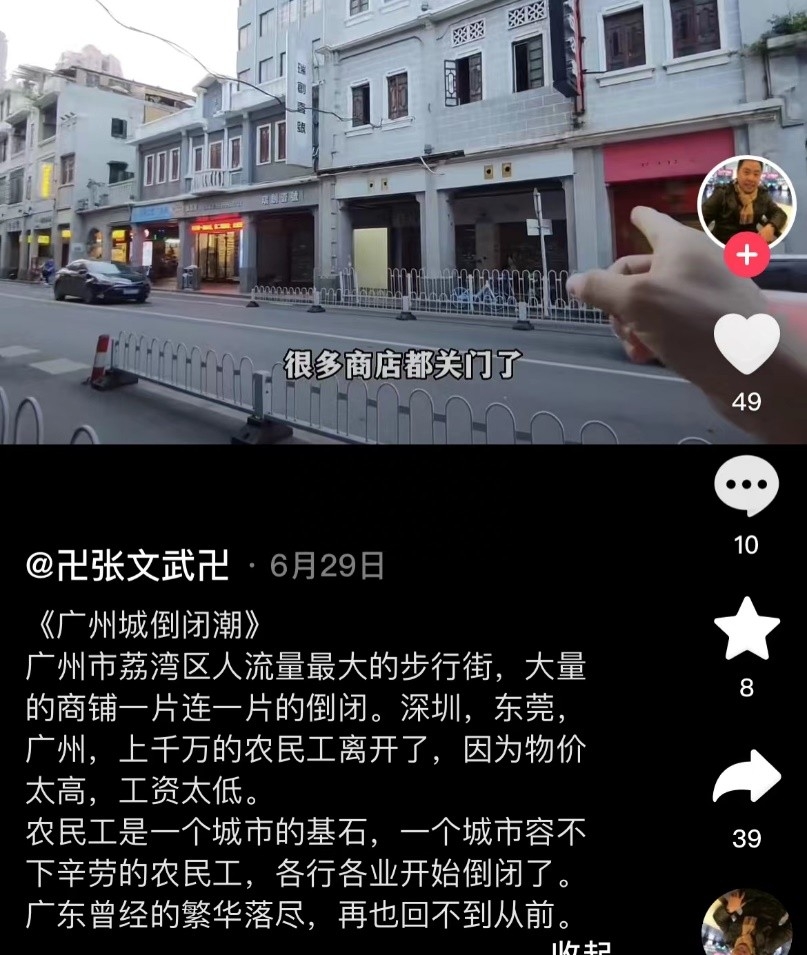Share this video with arrow icon

(x=746, y=777)
